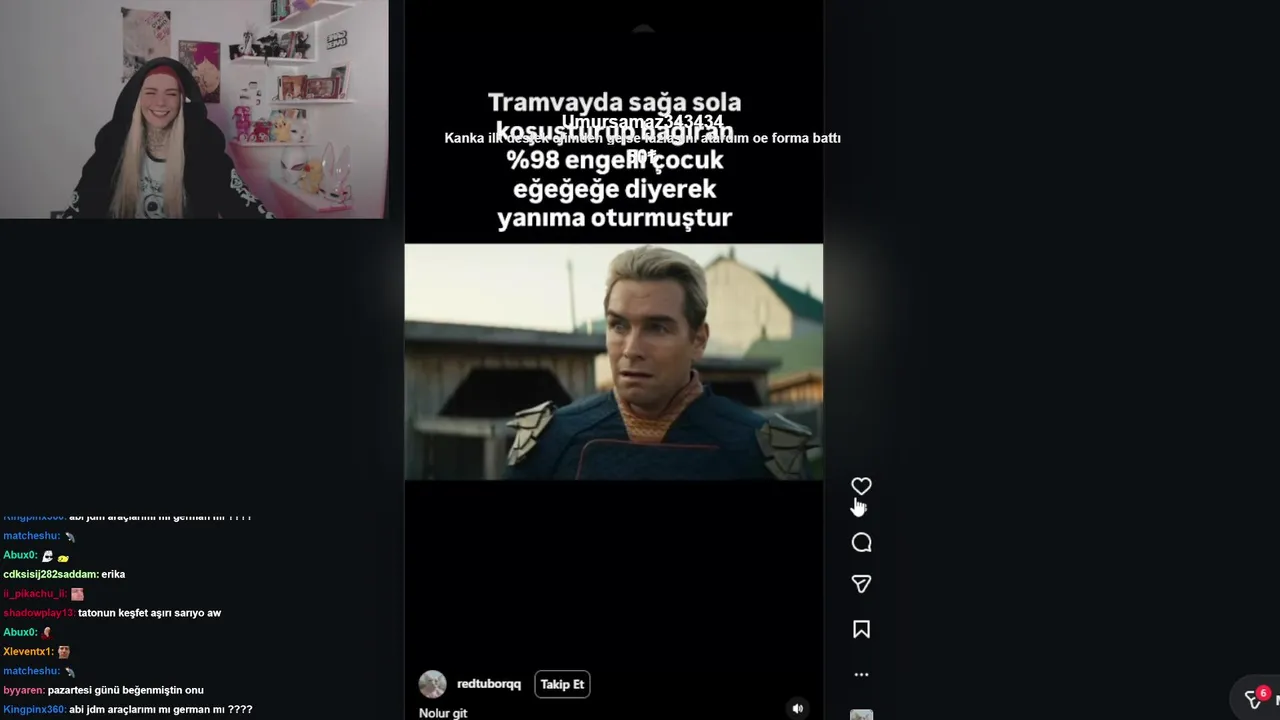Tap redtuborqq's profile avatar
The width and height of the screenshot is (1280, 720).
click(x=432, y=684)
